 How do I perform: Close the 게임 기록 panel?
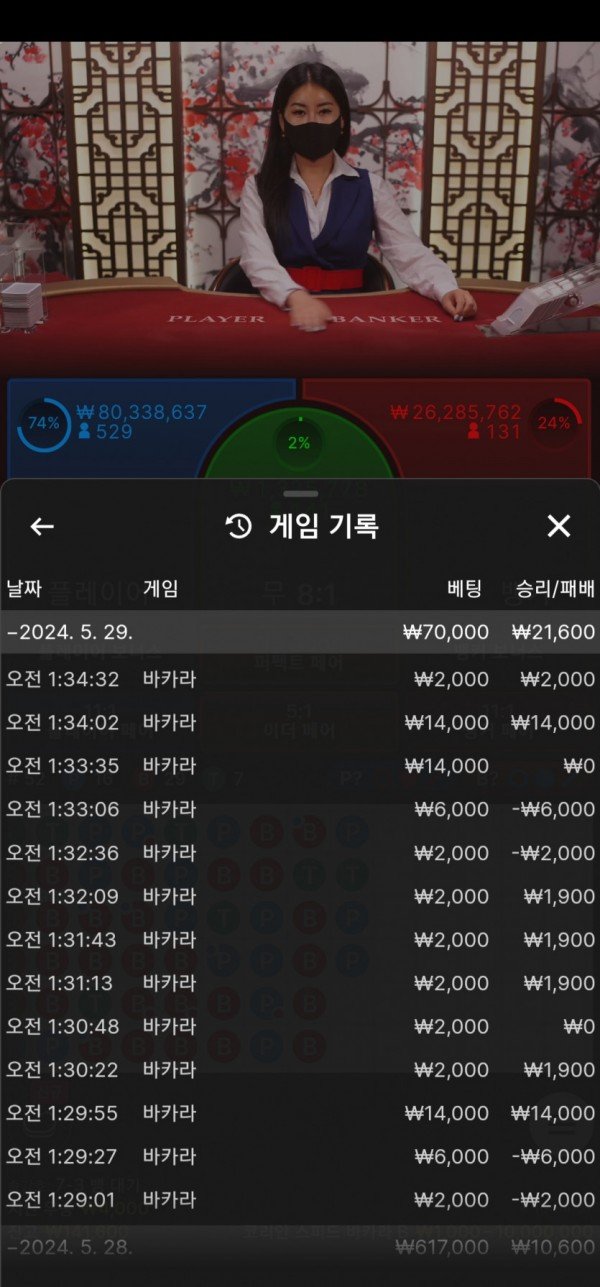[558, 526]
